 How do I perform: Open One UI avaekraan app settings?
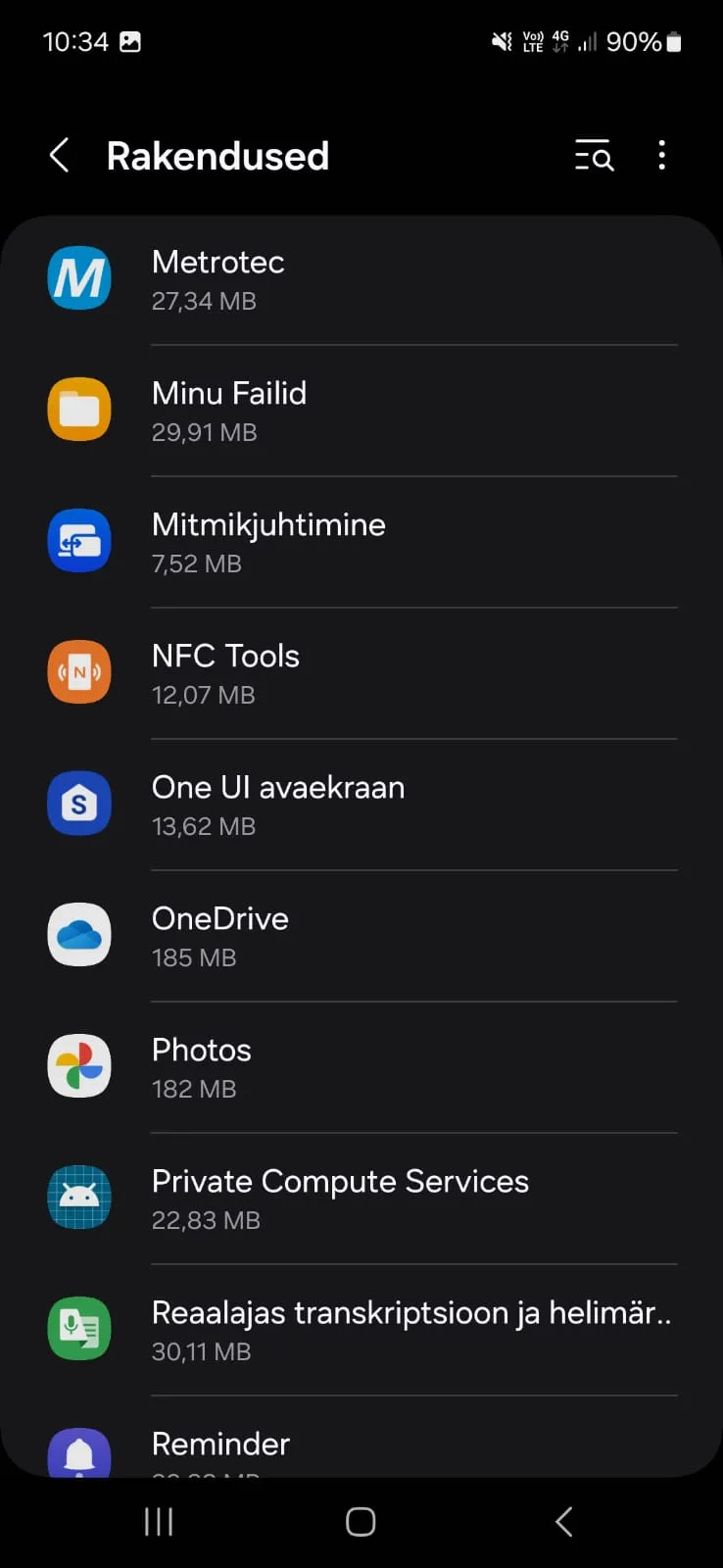[361, 805]
